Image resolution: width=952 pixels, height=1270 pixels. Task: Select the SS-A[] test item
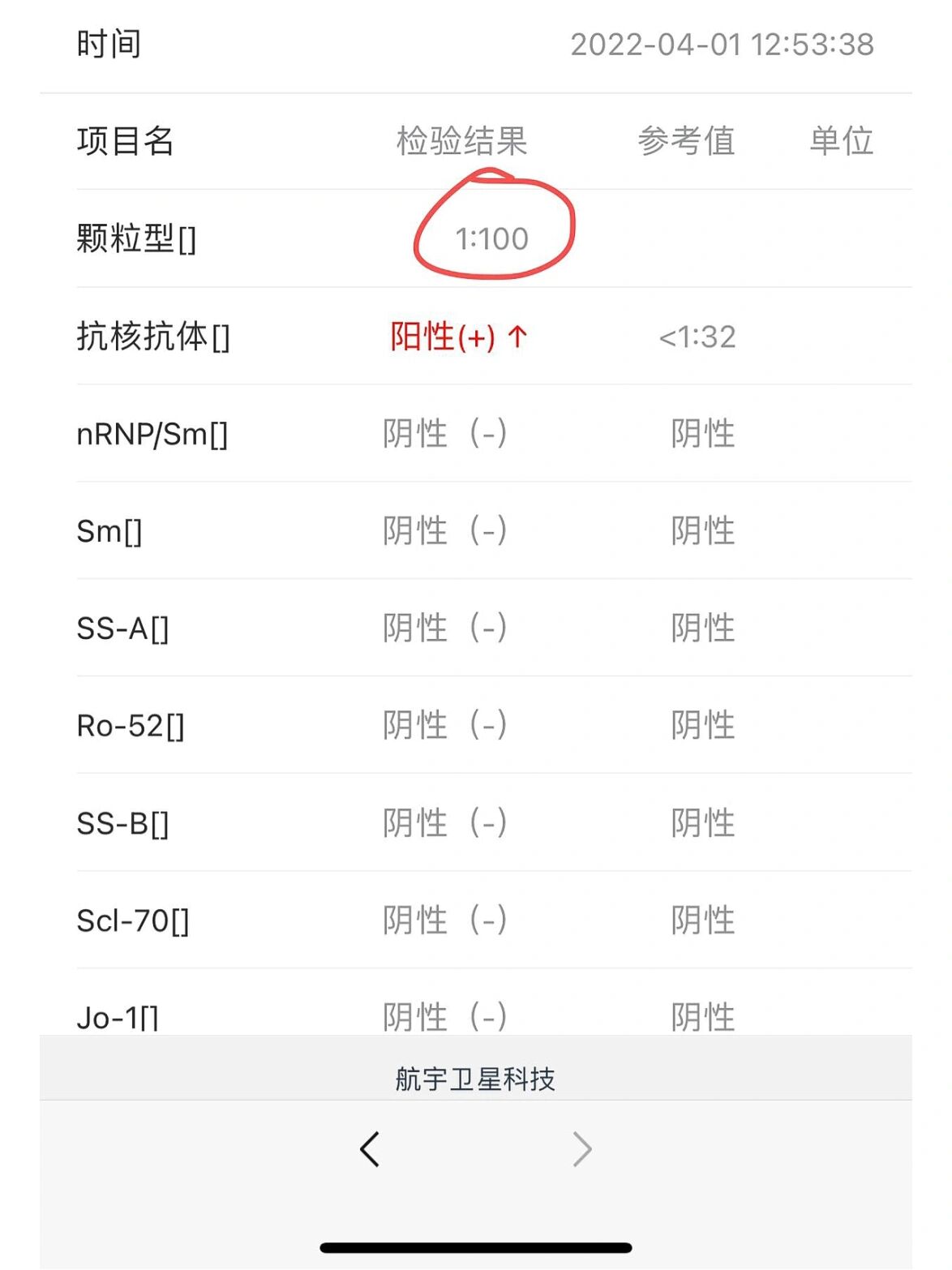[x=122, y=628]
